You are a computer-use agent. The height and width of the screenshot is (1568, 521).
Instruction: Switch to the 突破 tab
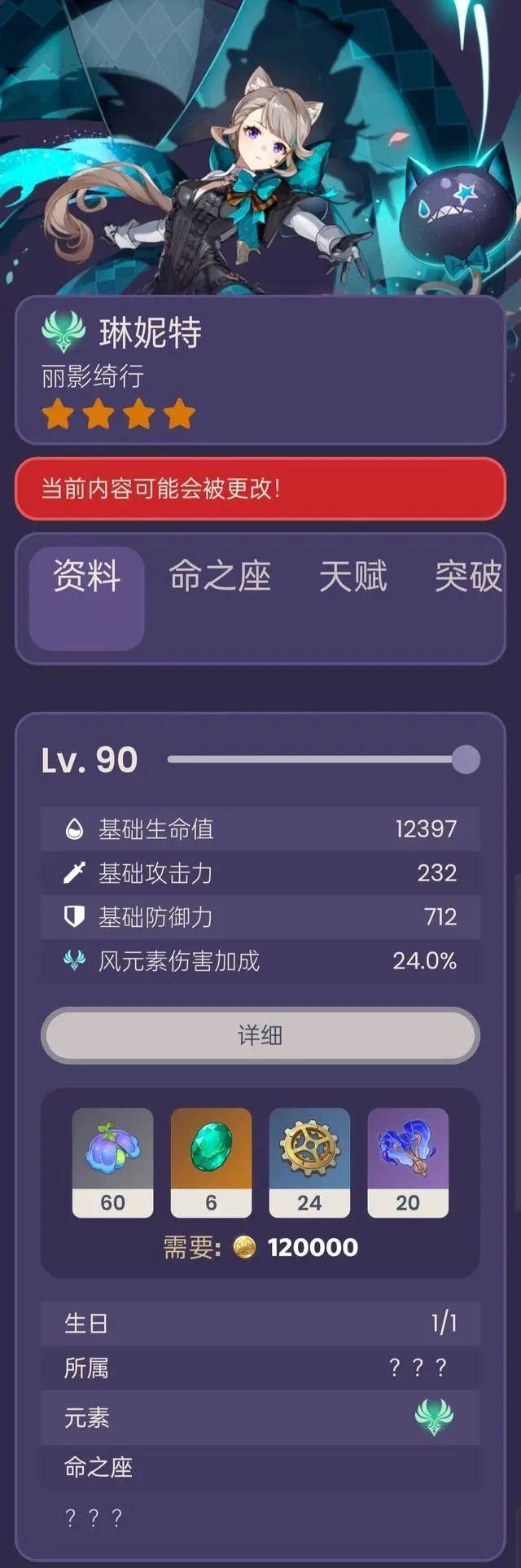point(467,577)
